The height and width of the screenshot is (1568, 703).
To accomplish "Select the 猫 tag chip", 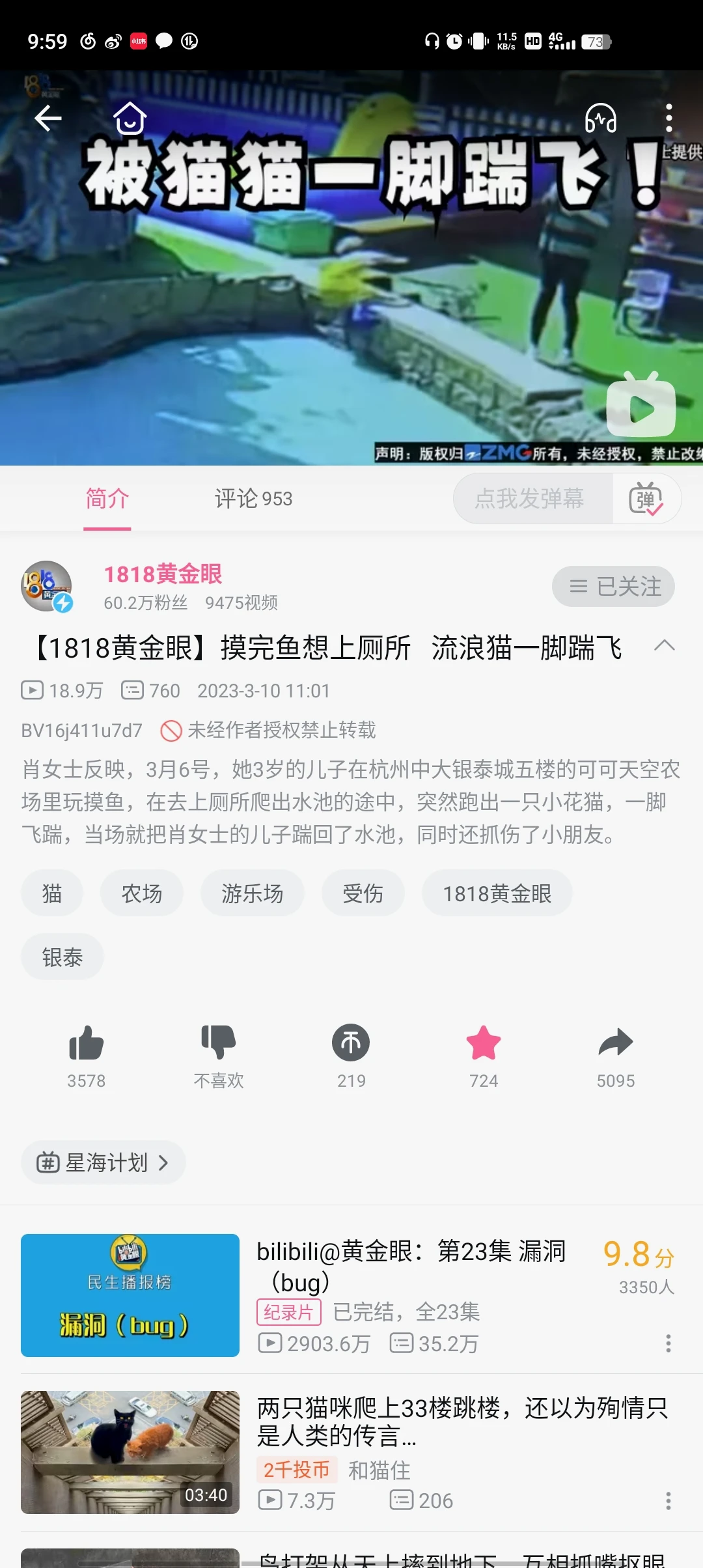I will (51, 893).
